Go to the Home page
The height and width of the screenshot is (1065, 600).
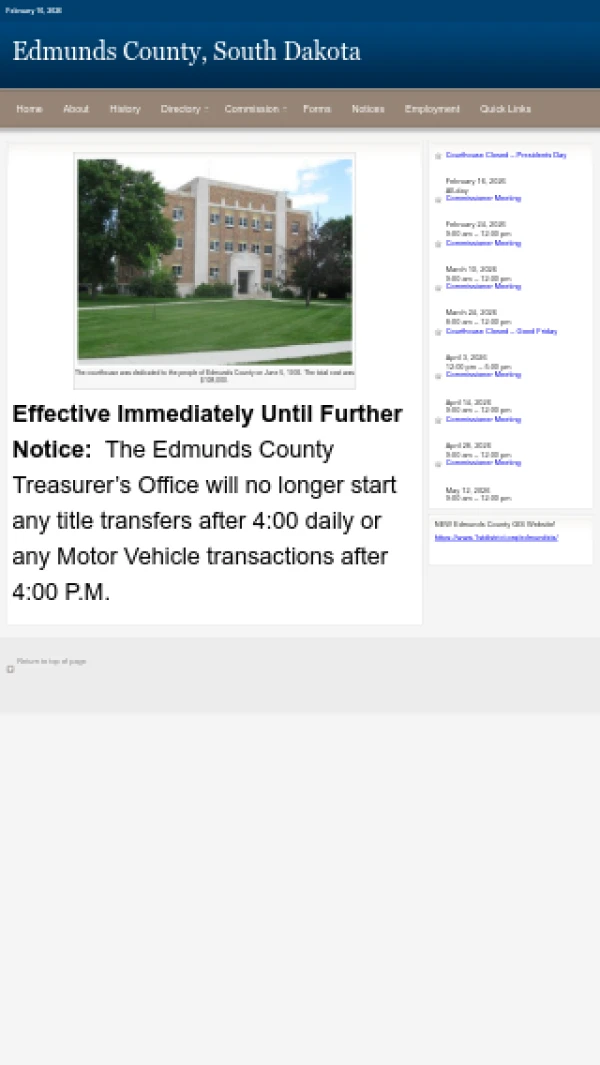[x=29, y=109]
